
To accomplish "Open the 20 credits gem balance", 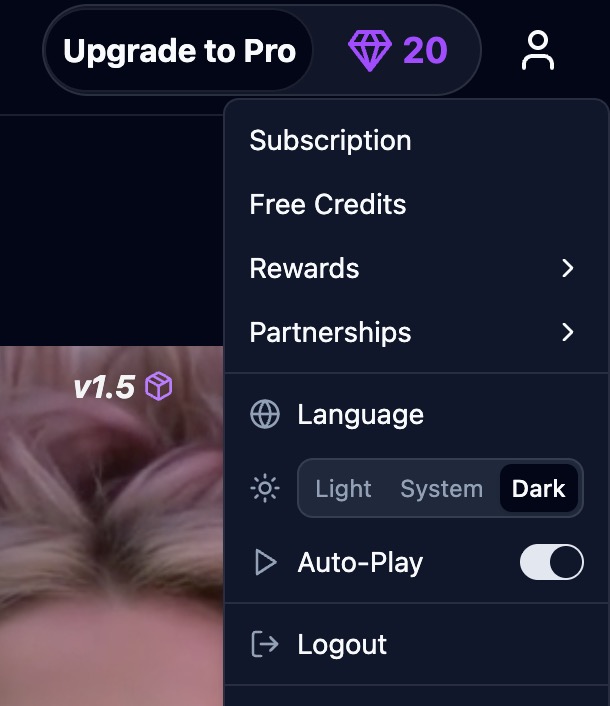I will pyautogui.click(x=398, y=51).
